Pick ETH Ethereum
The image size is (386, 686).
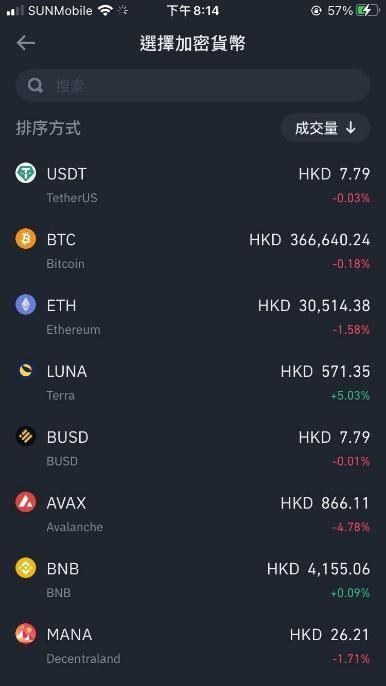coord(193,317)
